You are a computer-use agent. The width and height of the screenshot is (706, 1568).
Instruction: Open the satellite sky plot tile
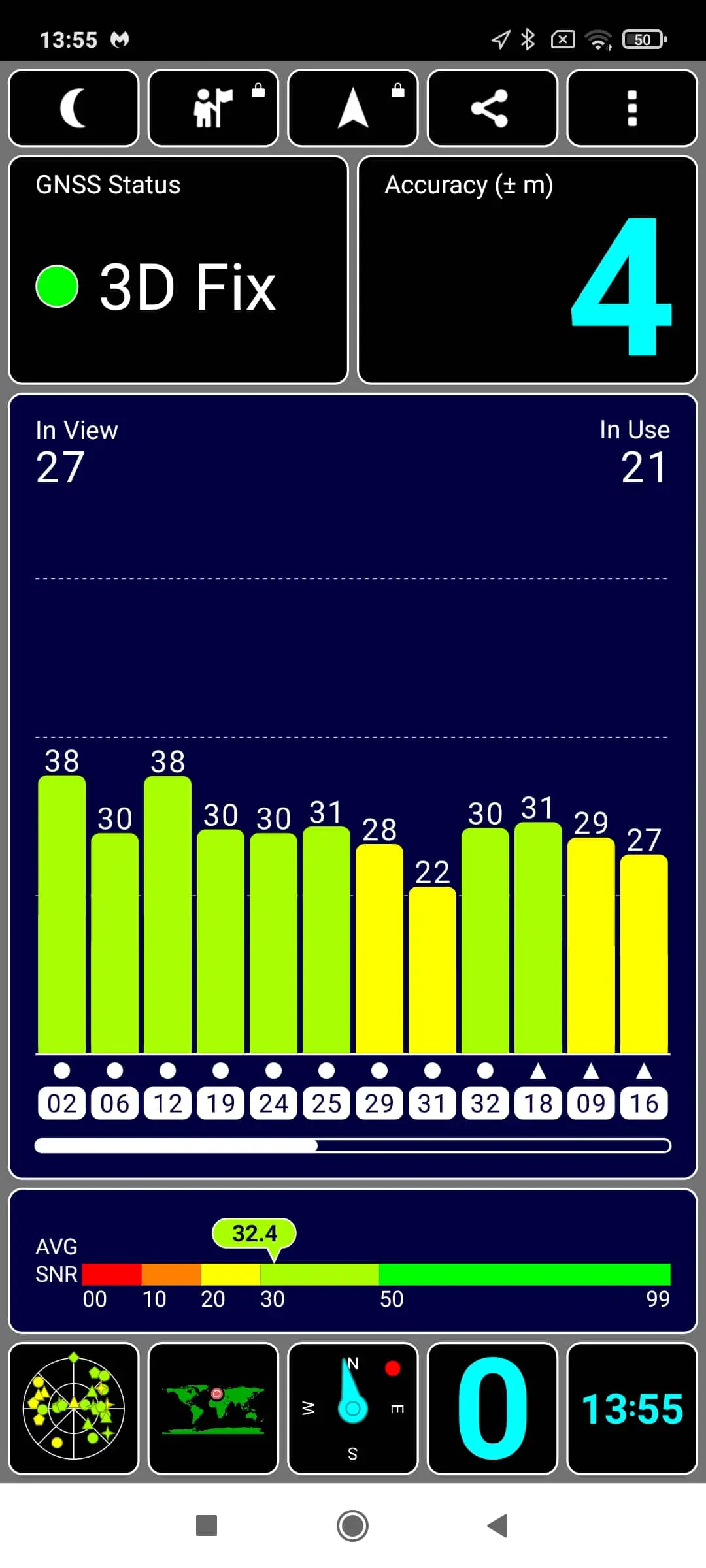(74, 1409)
